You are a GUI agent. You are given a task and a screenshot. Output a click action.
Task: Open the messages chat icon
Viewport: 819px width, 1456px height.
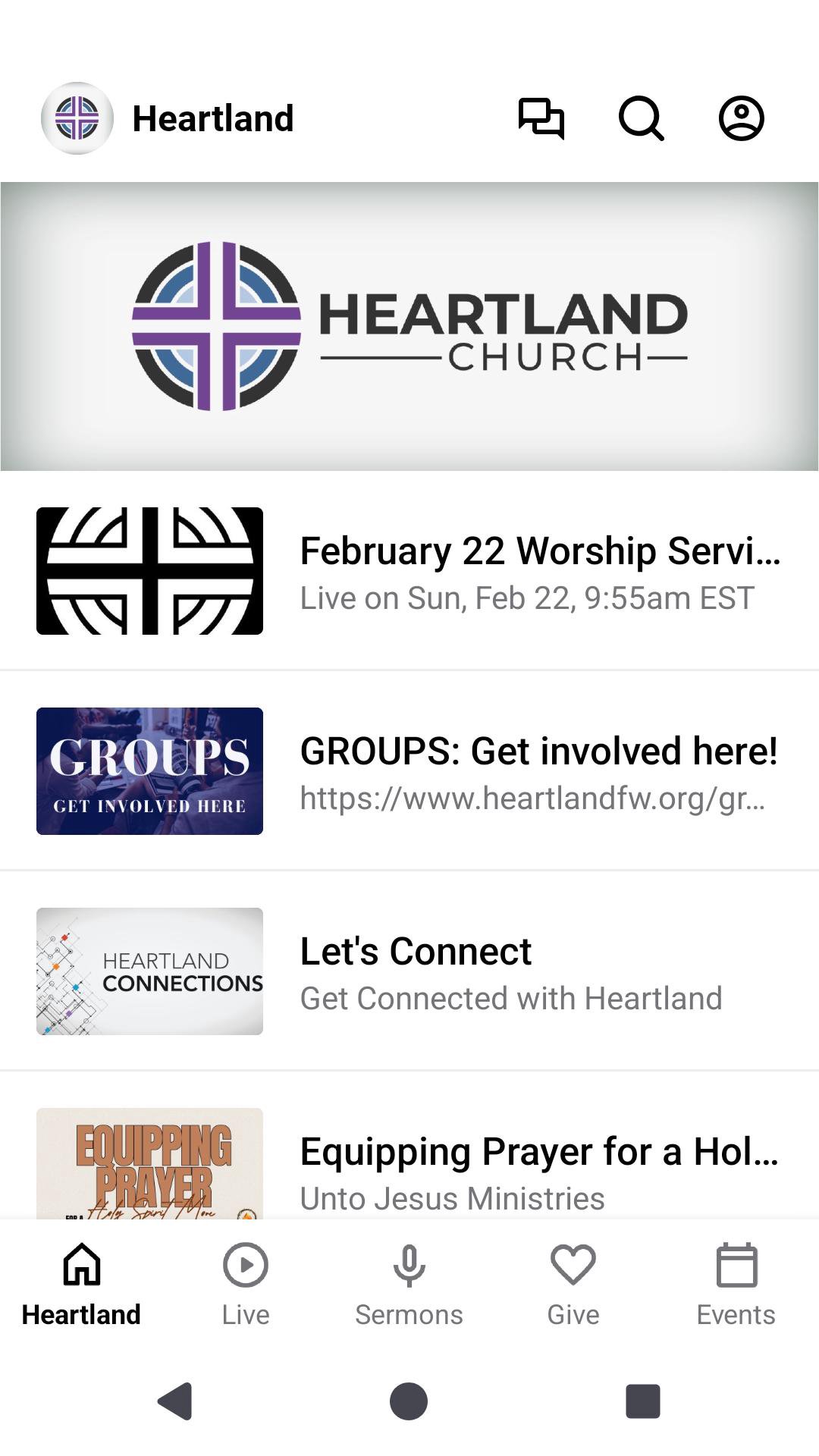click(541, 118)
